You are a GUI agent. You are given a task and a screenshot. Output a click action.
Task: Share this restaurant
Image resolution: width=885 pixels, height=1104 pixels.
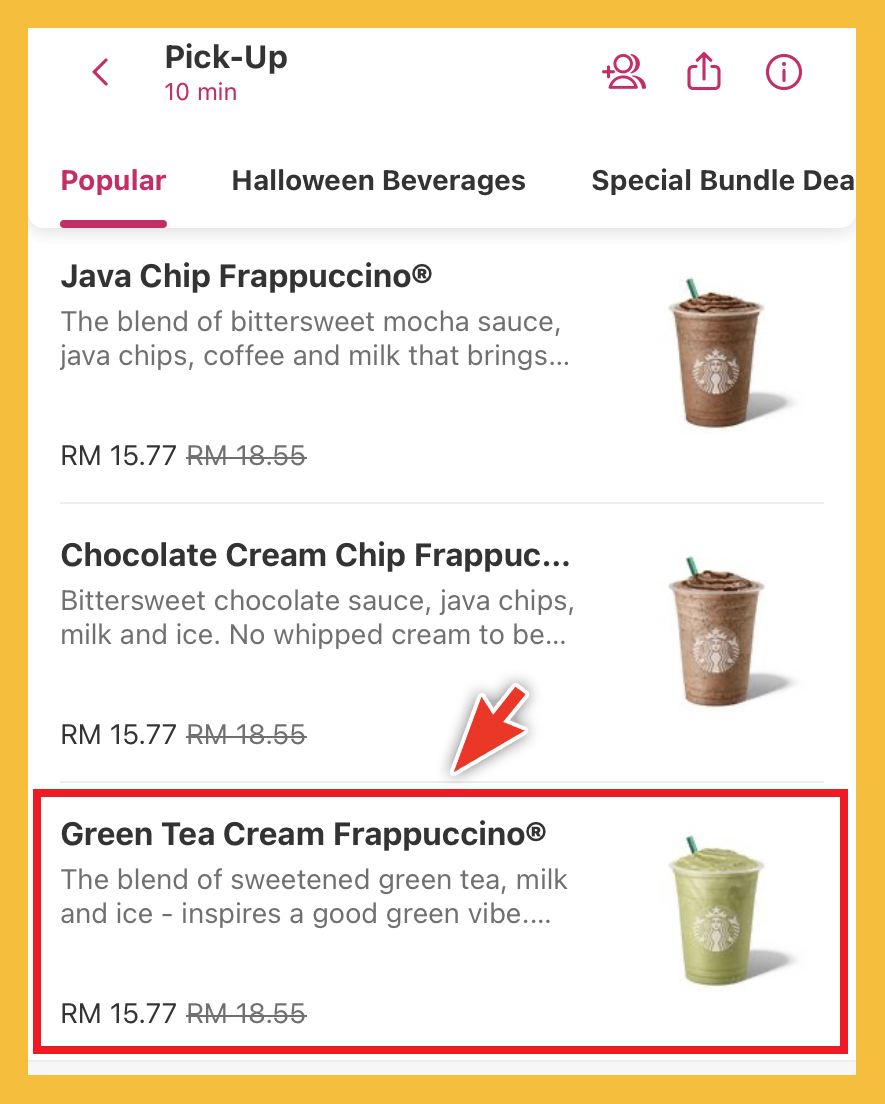click(704, 73)
